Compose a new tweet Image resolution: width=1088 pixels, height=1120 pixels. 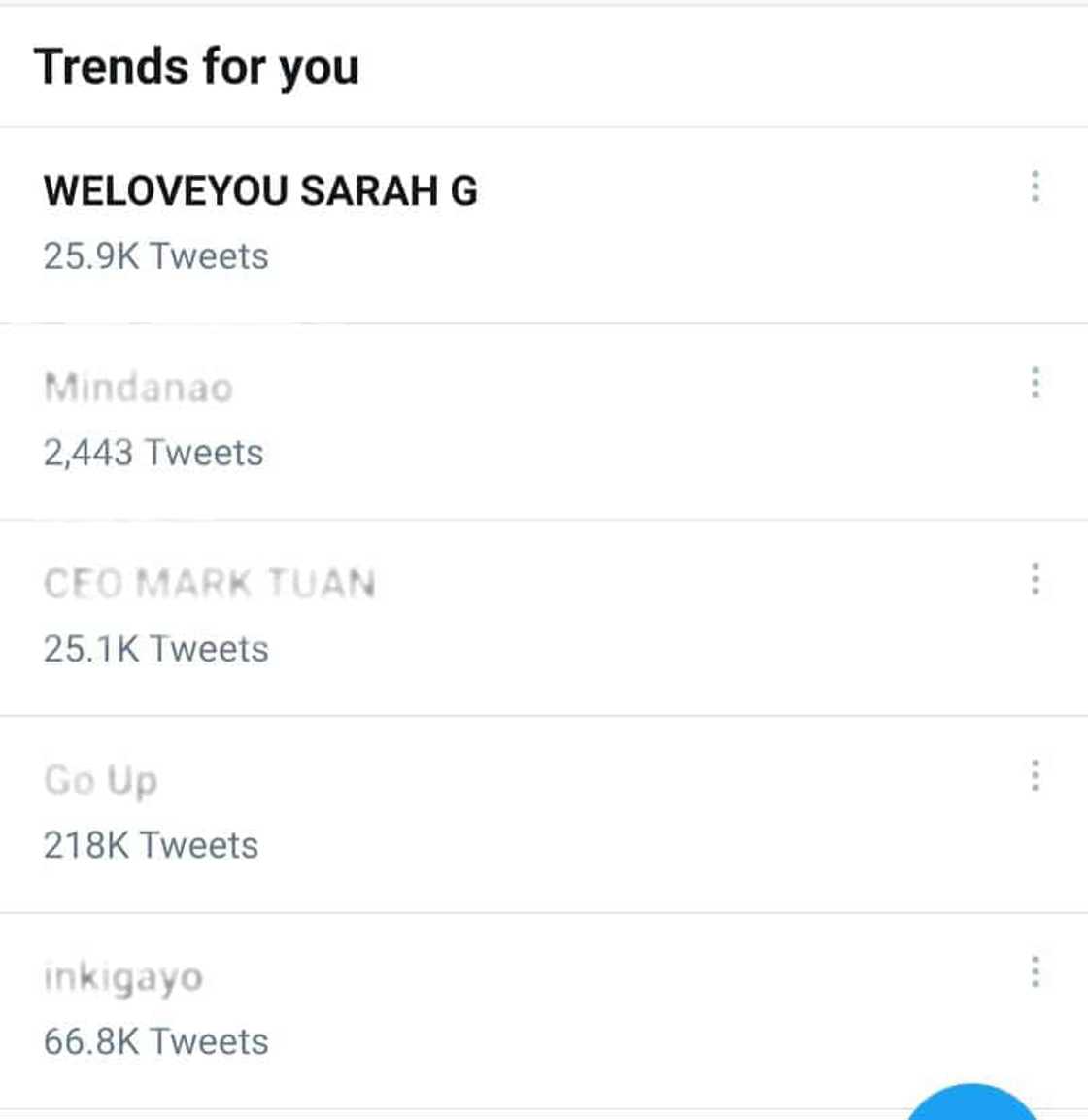tap(971, 1105)
